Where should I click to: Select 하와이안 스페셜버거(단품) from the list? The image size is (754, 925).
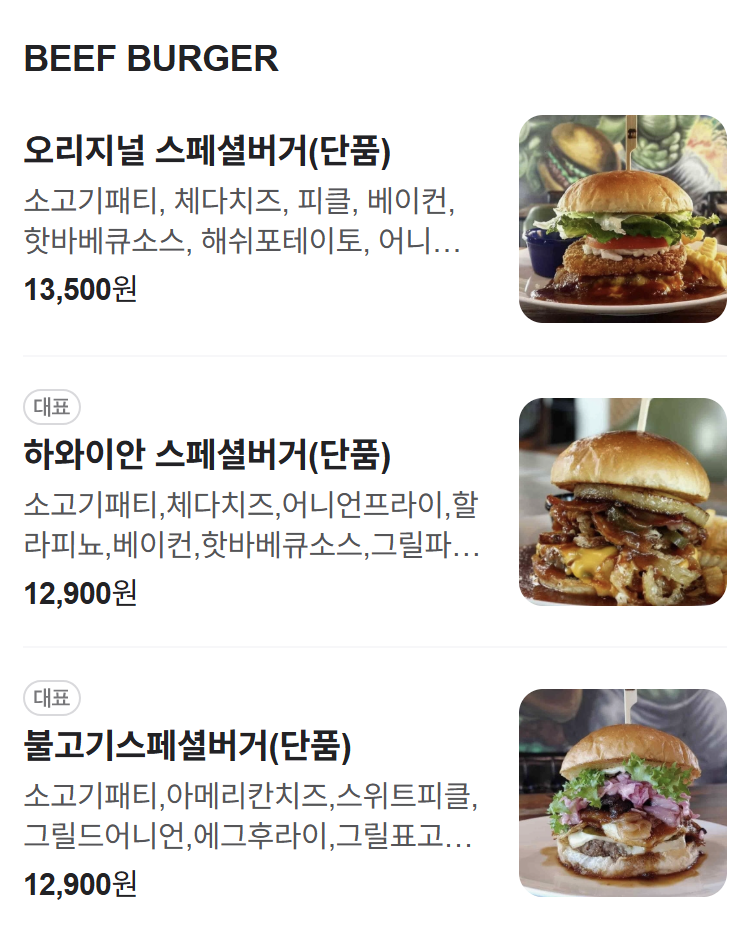pos(207,456)
